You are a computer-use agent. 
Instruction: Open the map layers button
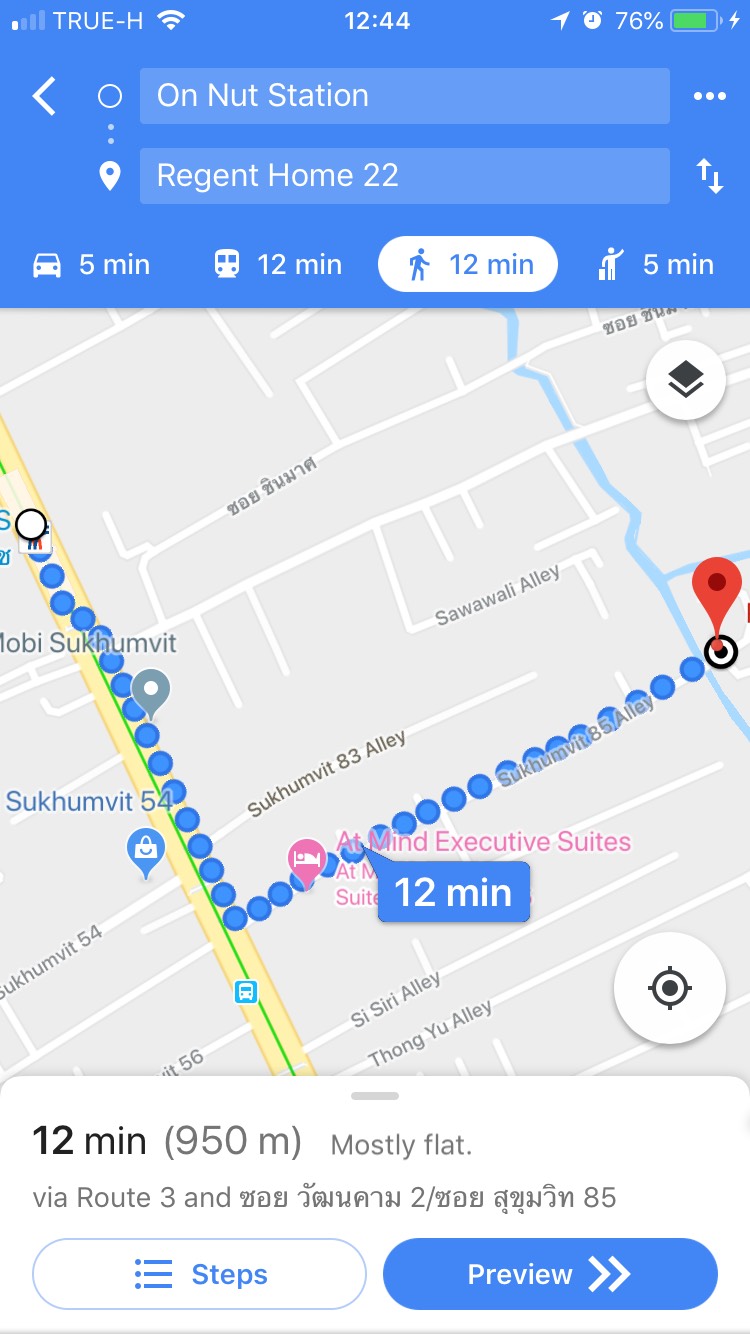(x=685, y=380)
